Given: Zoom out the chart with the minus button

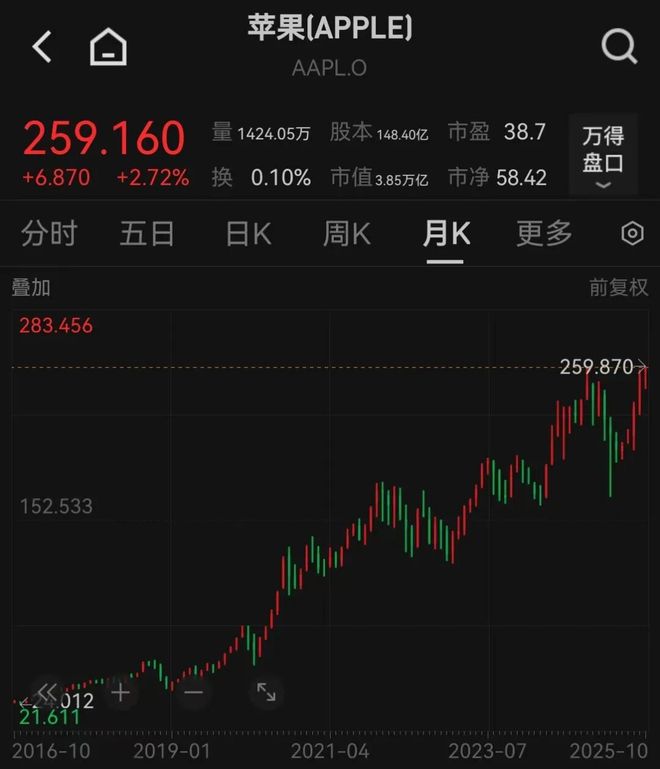Looking at the screenshot, I should tap(193, 691).
